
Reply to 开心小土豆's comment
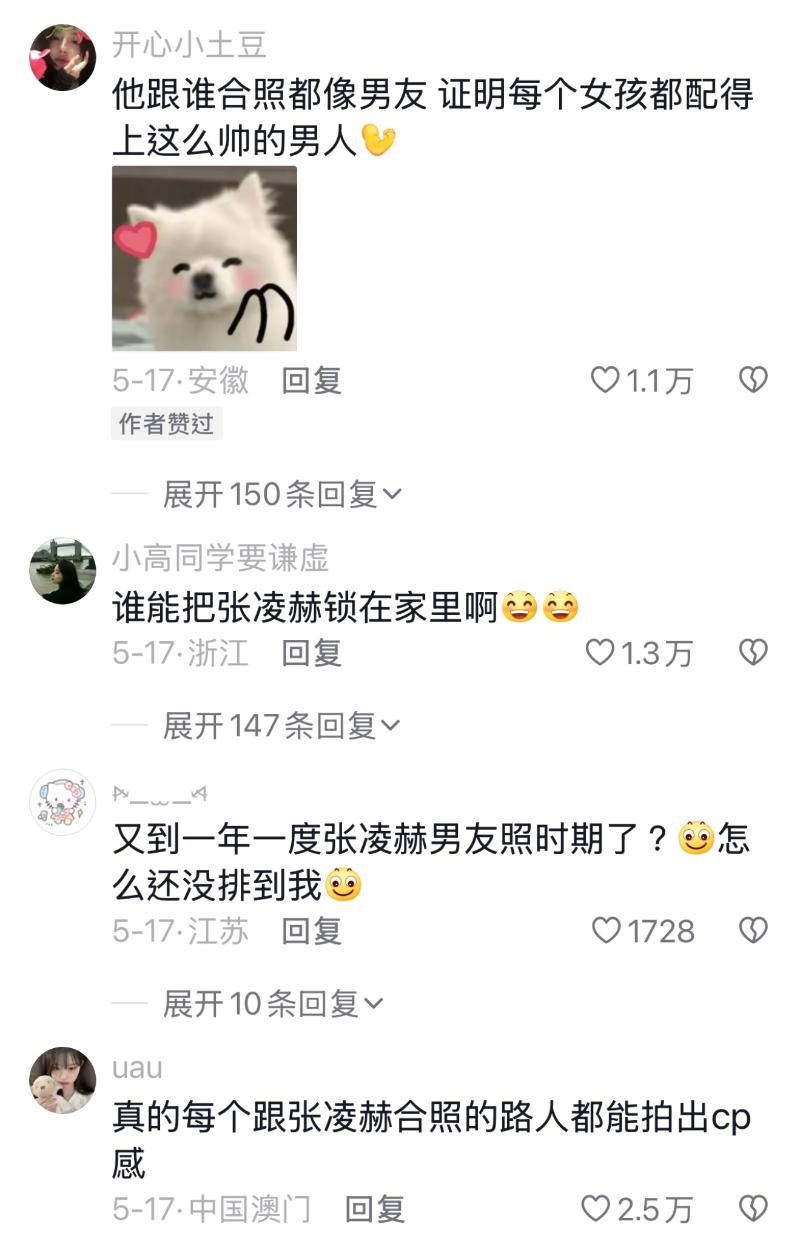[311, 380]
